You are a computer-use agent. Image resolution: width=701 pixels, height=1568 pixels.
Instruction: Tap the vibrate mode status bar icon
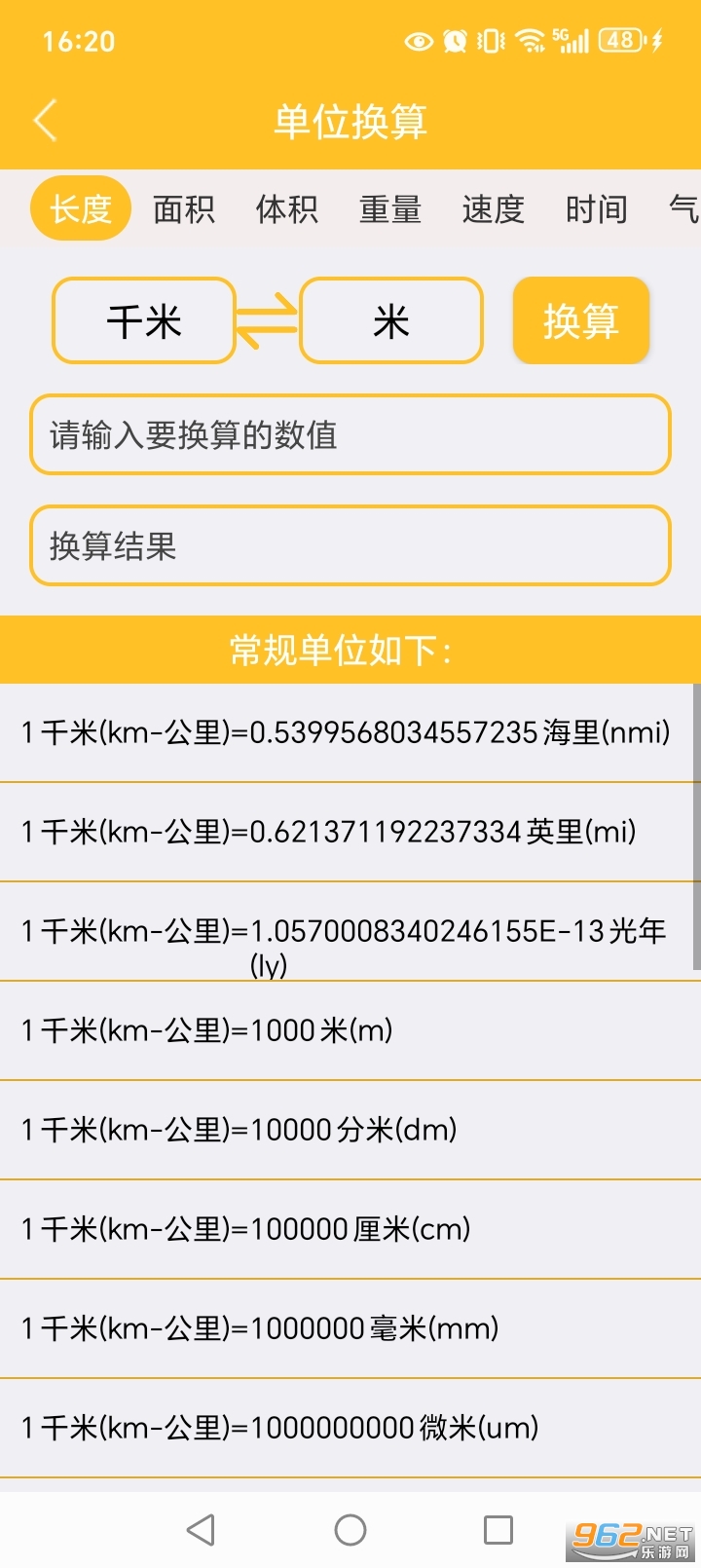click(x=490, y=41)
